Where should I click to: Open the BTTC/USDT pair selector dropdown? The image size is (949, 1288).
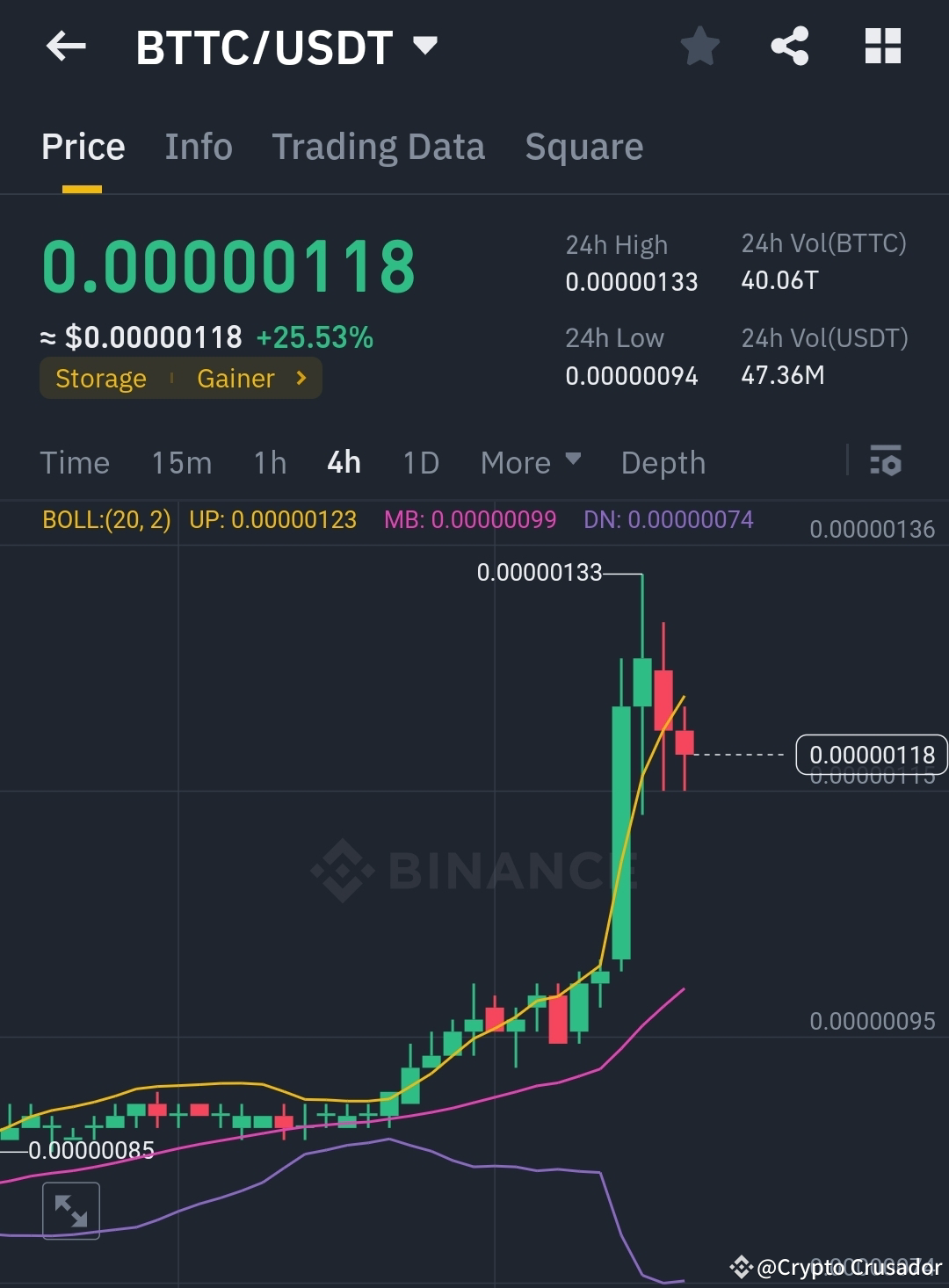[x=427, y=47]
